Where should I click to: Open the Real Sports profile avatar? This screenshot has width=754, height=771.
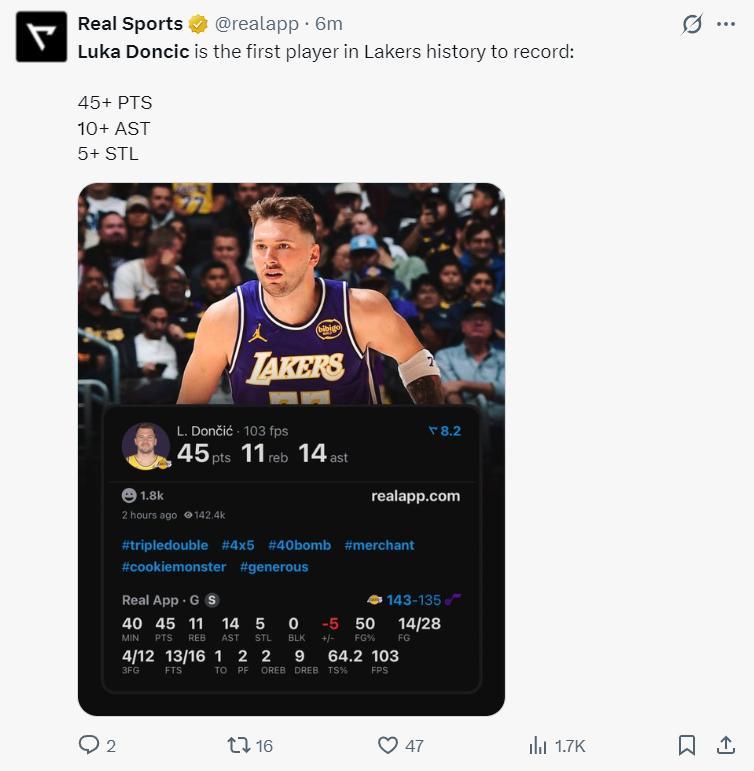41,37
